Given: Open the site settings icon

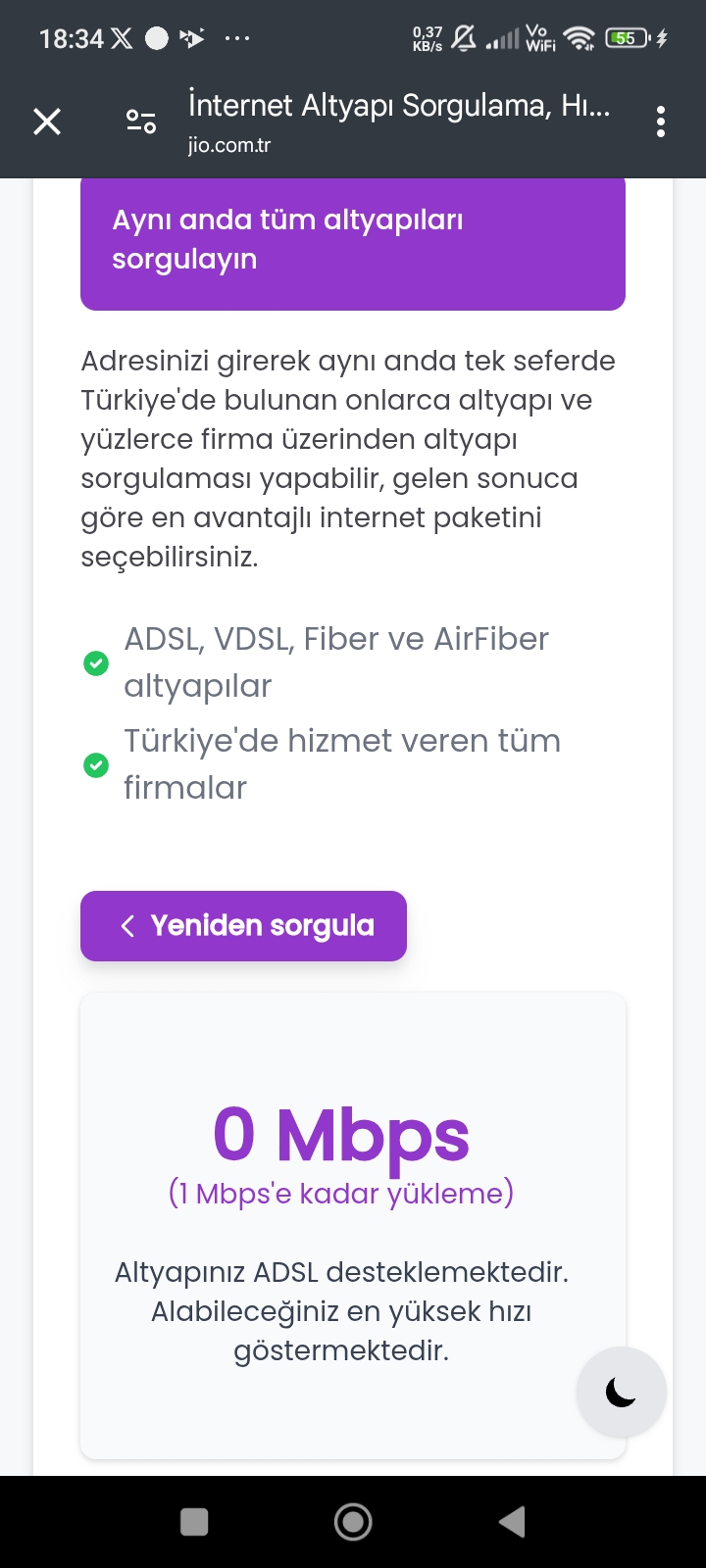Looking at the screenshot, I should pyautogui.click(x=141, y=122).
